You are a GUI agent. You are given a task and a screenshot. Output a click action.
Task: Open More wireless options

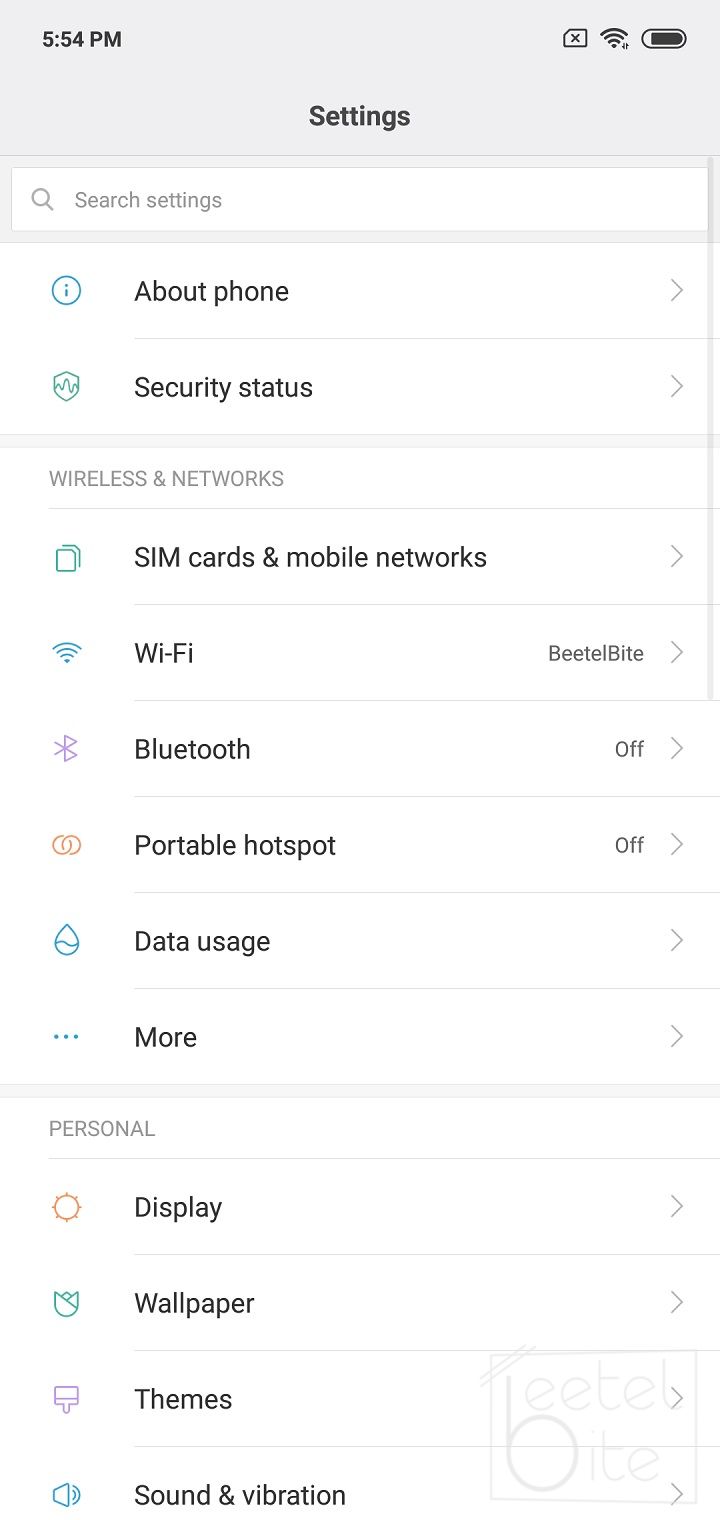(x=360, y=1037)
